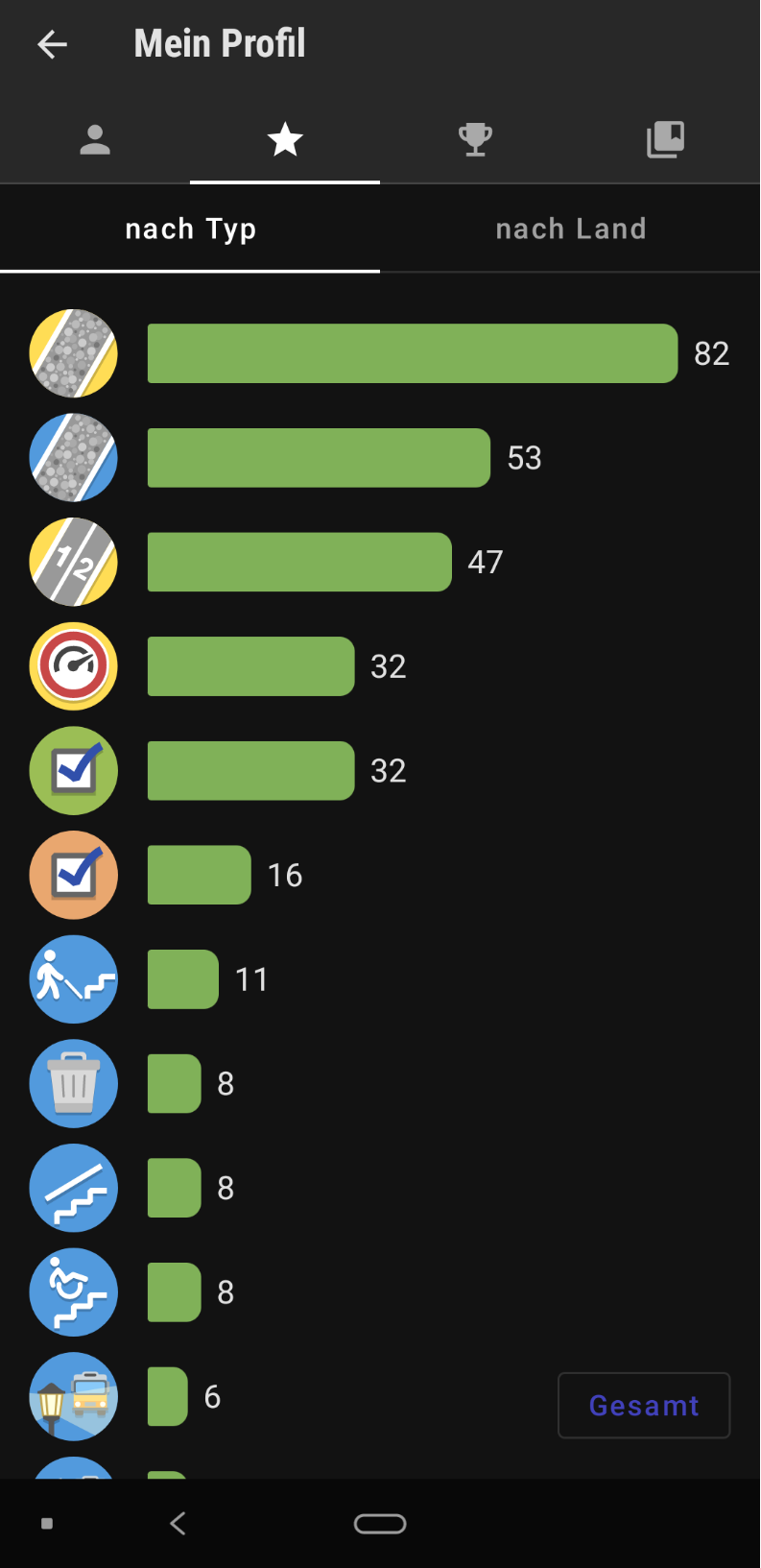Tap the system home pill button

(380, 1524)
